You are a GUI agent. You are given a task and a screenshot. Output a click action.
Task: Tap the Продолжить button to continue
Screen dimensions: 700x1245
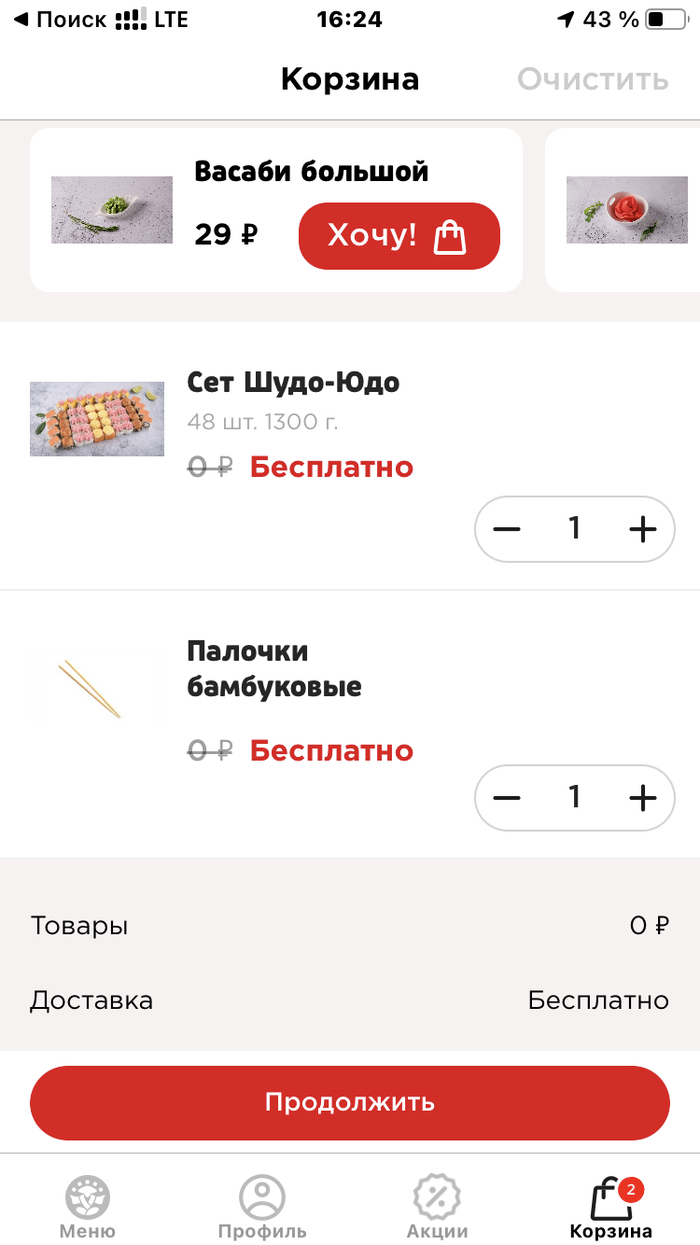click(x=349, y=1102)
